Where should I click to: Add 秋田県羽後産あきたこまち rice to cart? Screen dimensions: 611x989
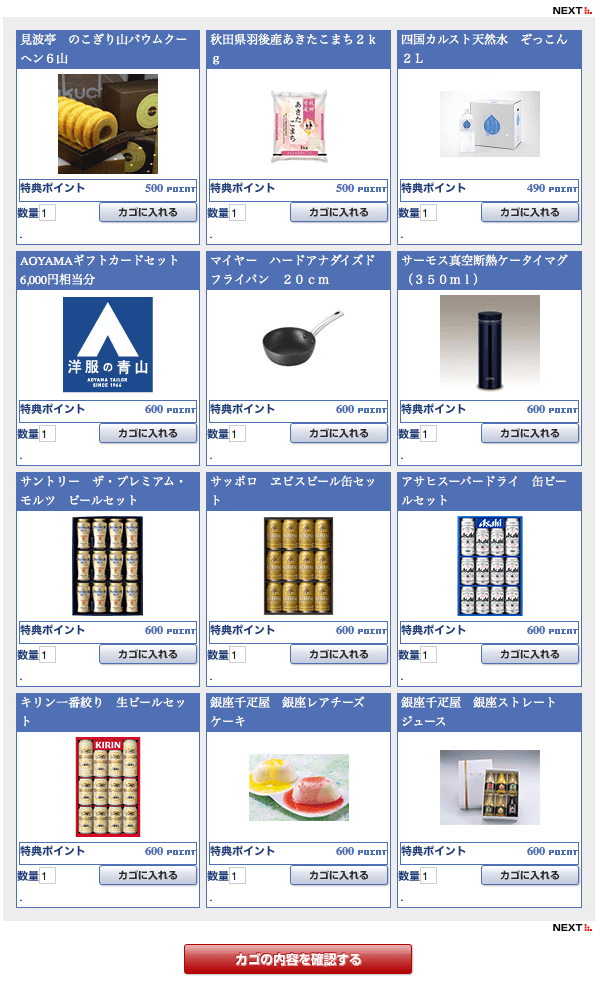click(339, 213)
